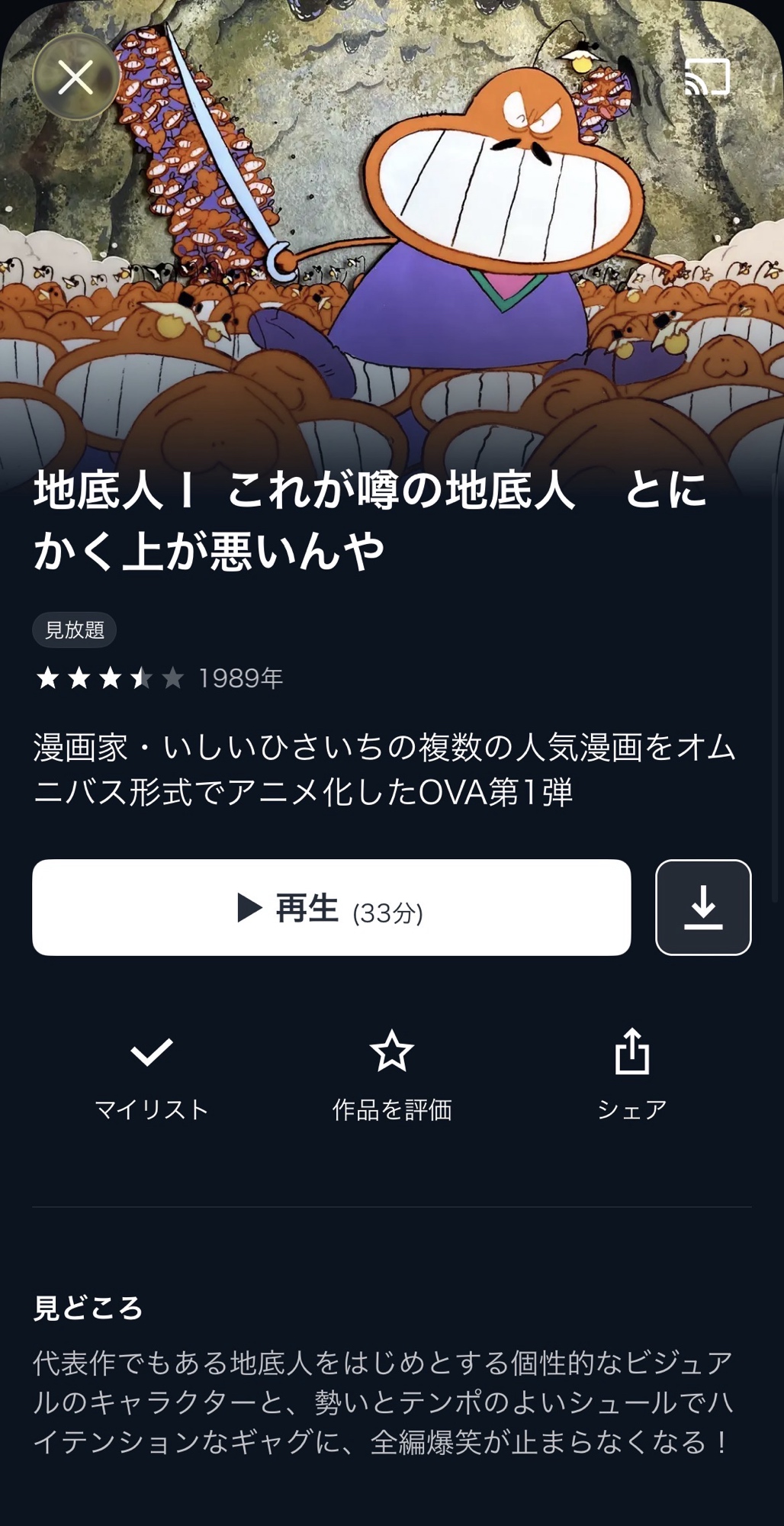
Task: Share this title via シェア
Action: [631, 1075]
